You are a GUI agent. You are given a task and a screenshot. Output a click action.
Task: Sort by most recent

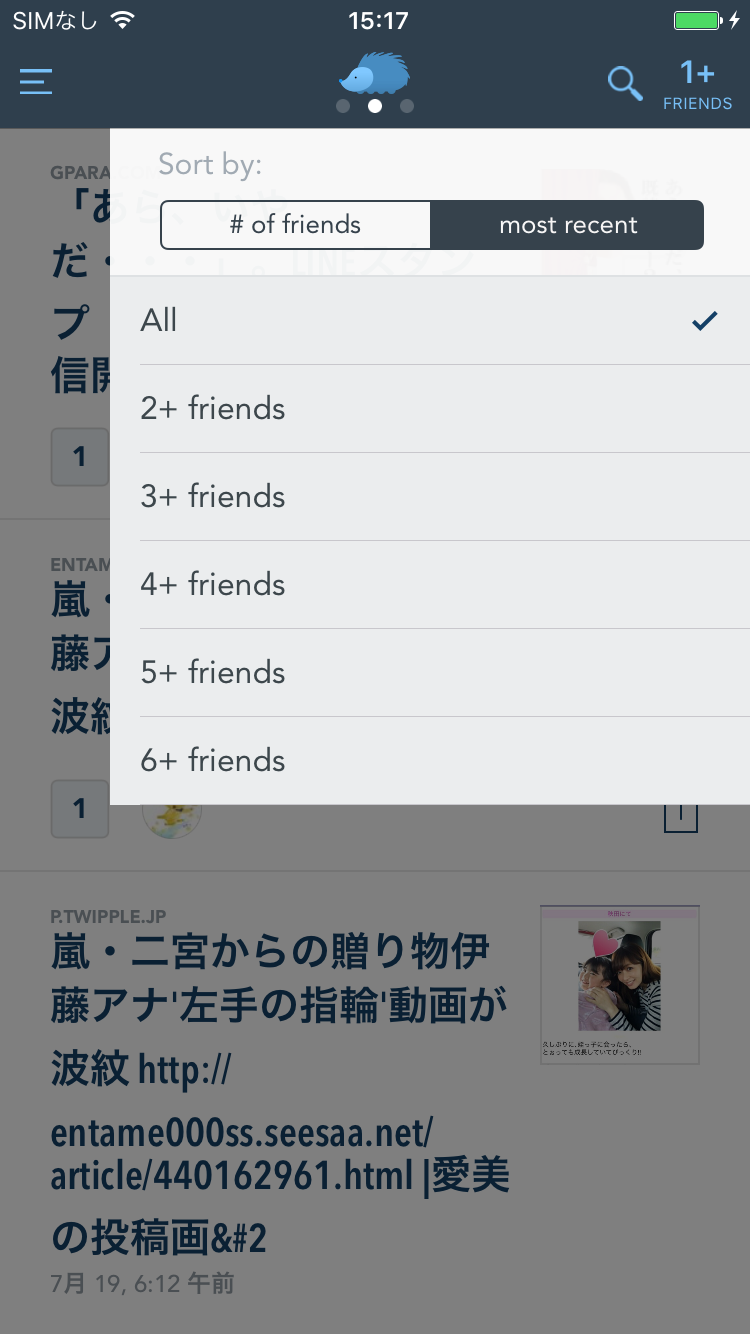pyautogui.click(x=567, y=225)
